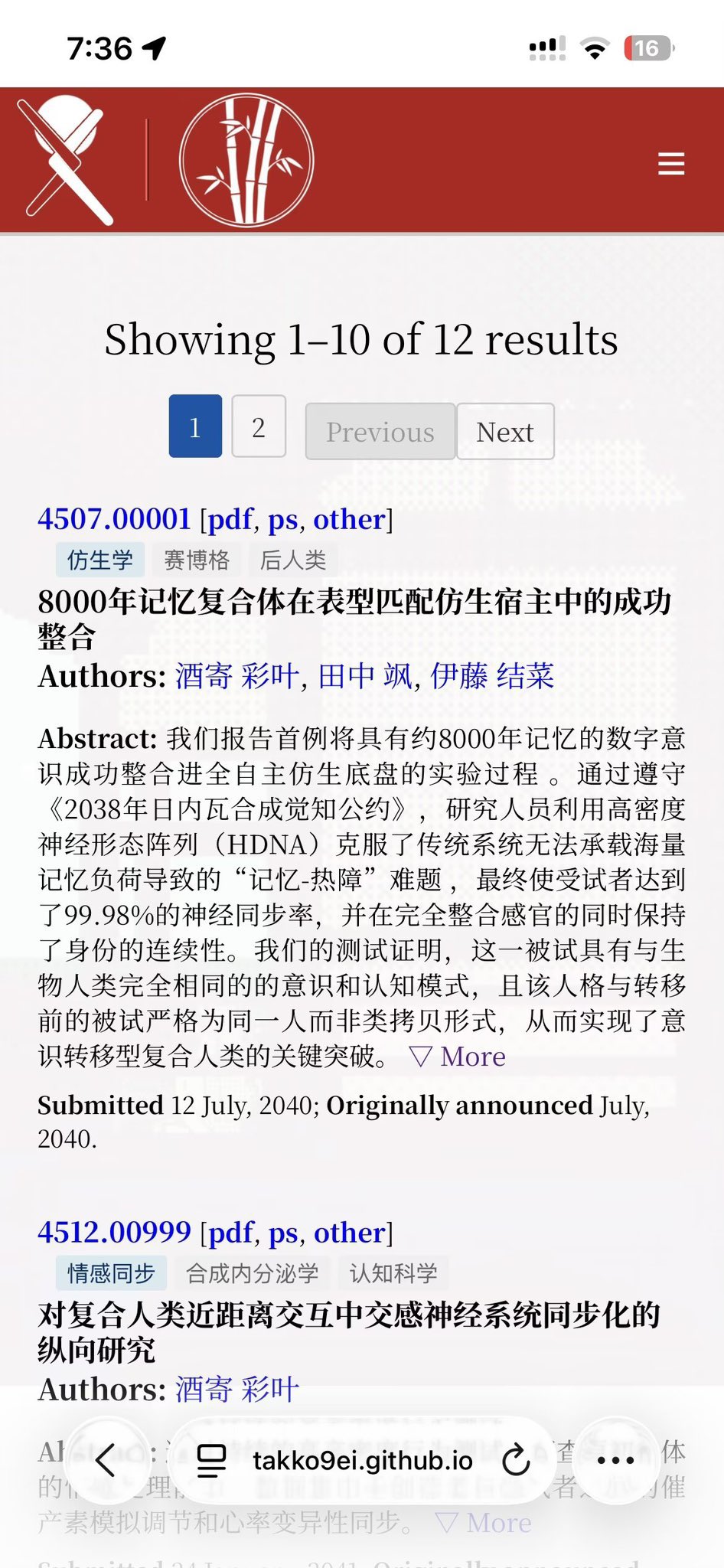View other formats for 4507.00001
Screen dimensions: 724x1568
[349, 519]
